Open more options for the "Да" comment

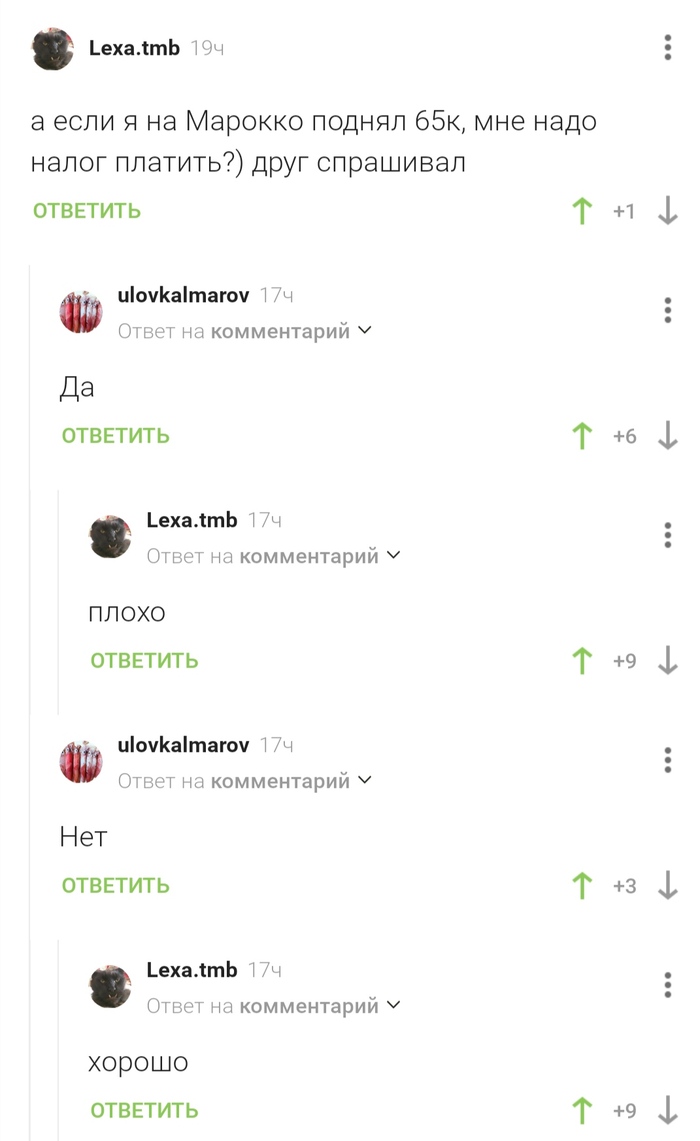click(668, 310)
